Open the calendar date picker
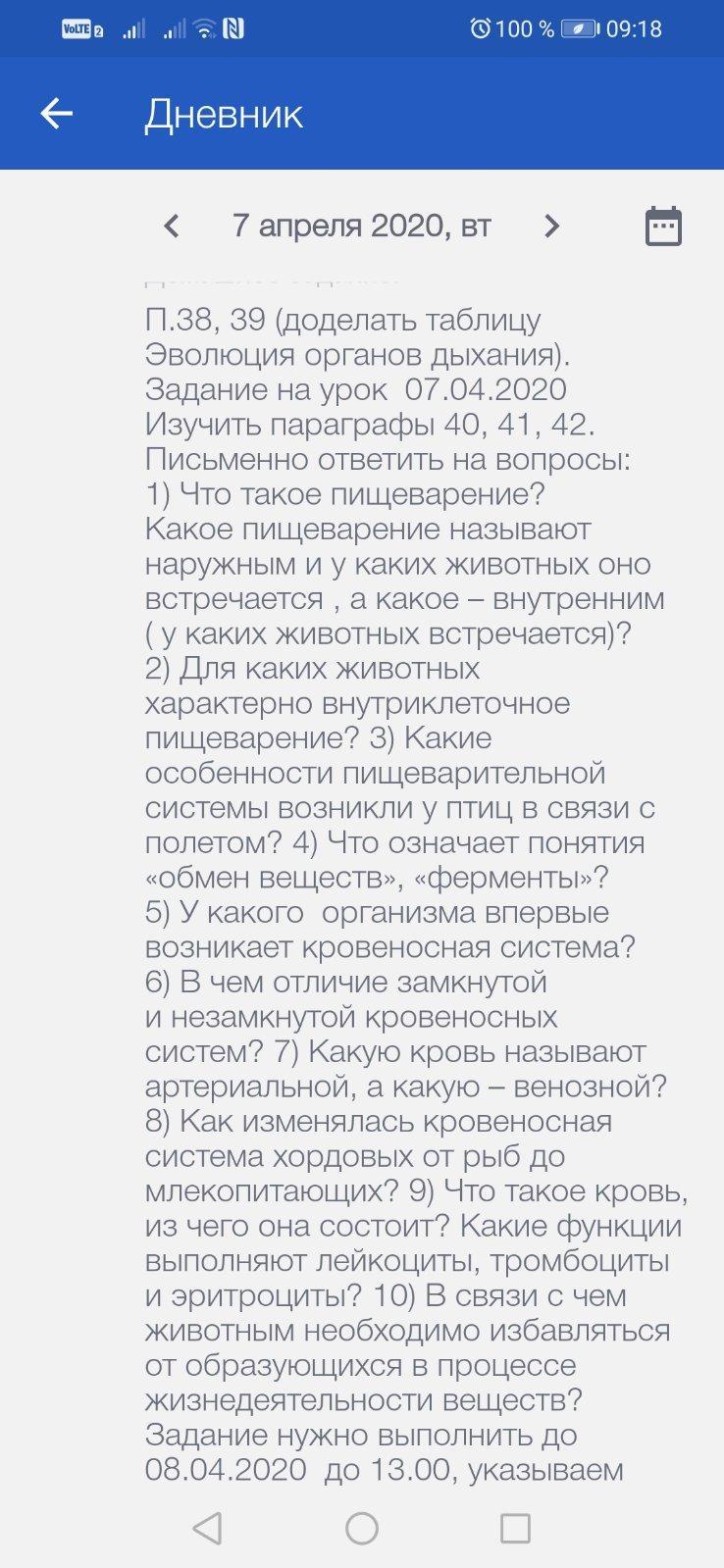The image size is (724, 1568). coord(663,227)
